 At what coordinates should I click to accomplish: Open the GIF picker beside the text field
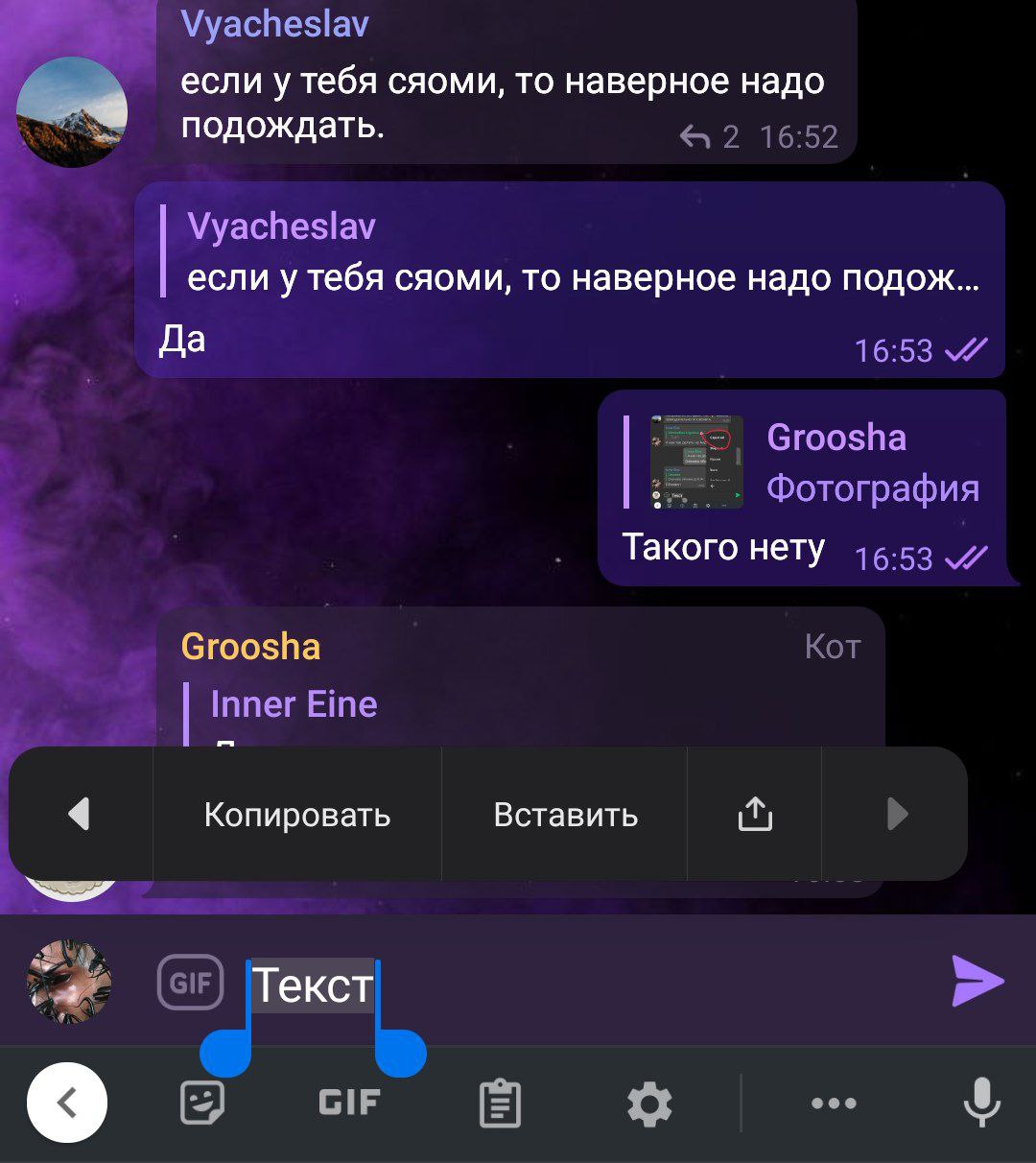coord(190,983)
